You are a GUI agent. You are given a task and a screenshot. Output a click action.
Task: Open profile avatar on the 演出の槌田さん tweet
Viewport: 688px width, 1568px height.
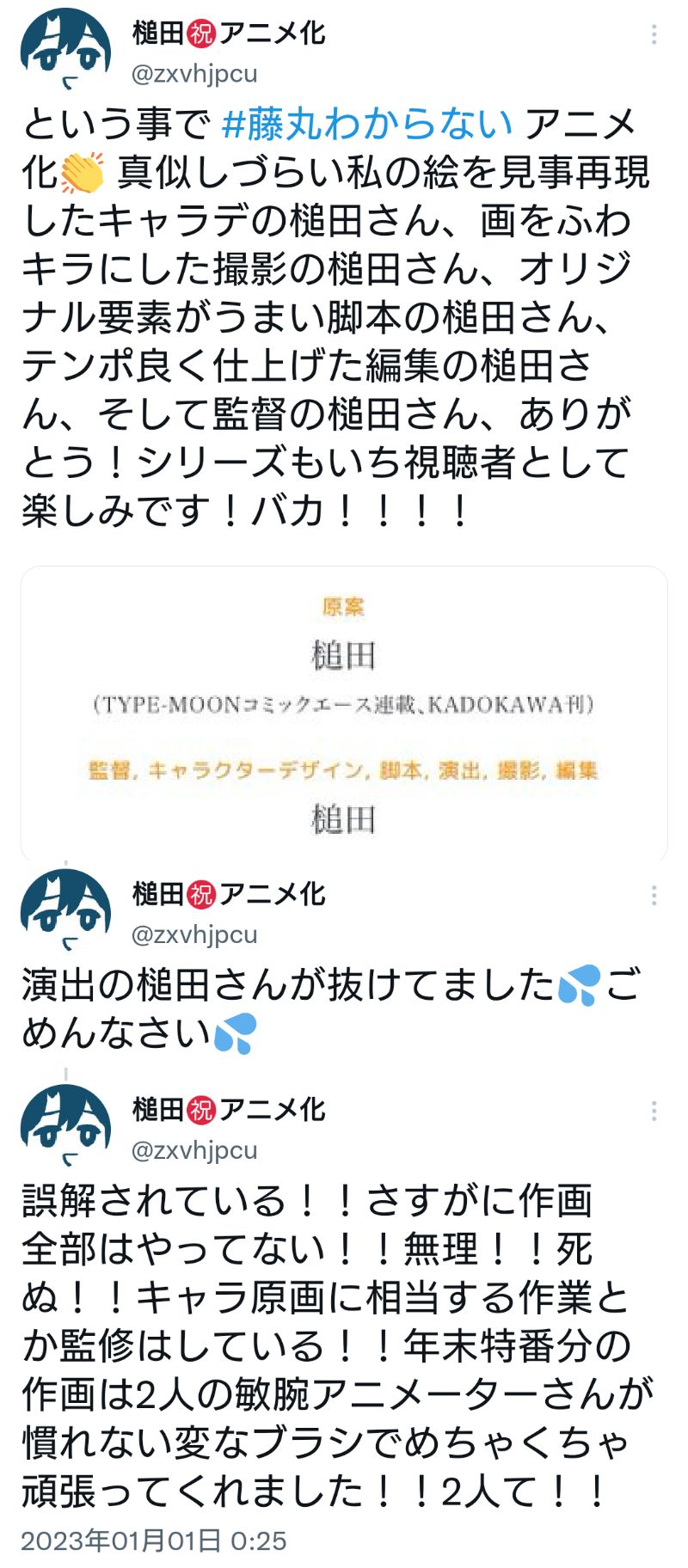(x=65, y=911)
